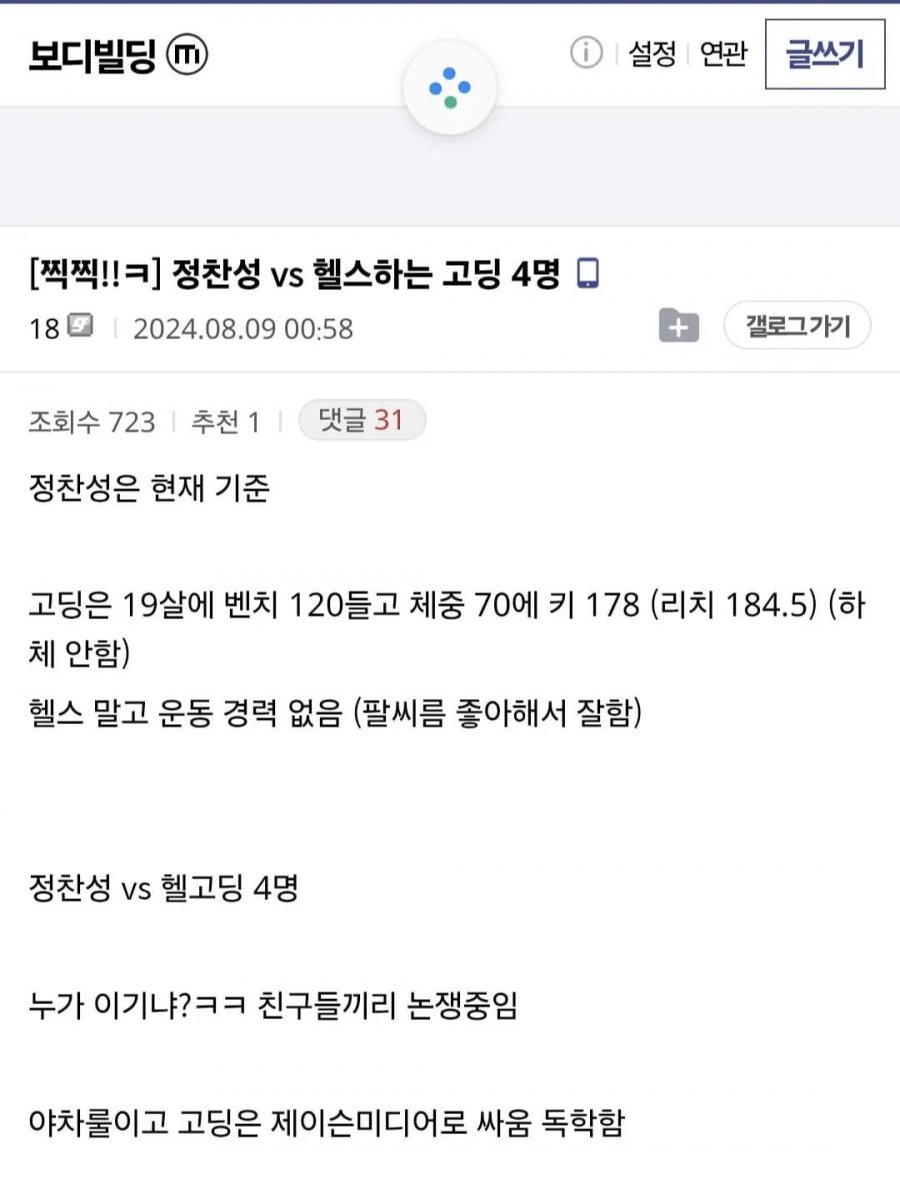Open the 댓글 31 comments chip
The width and height of the screenshot is (900, 1184).
[x=362, y=421]
